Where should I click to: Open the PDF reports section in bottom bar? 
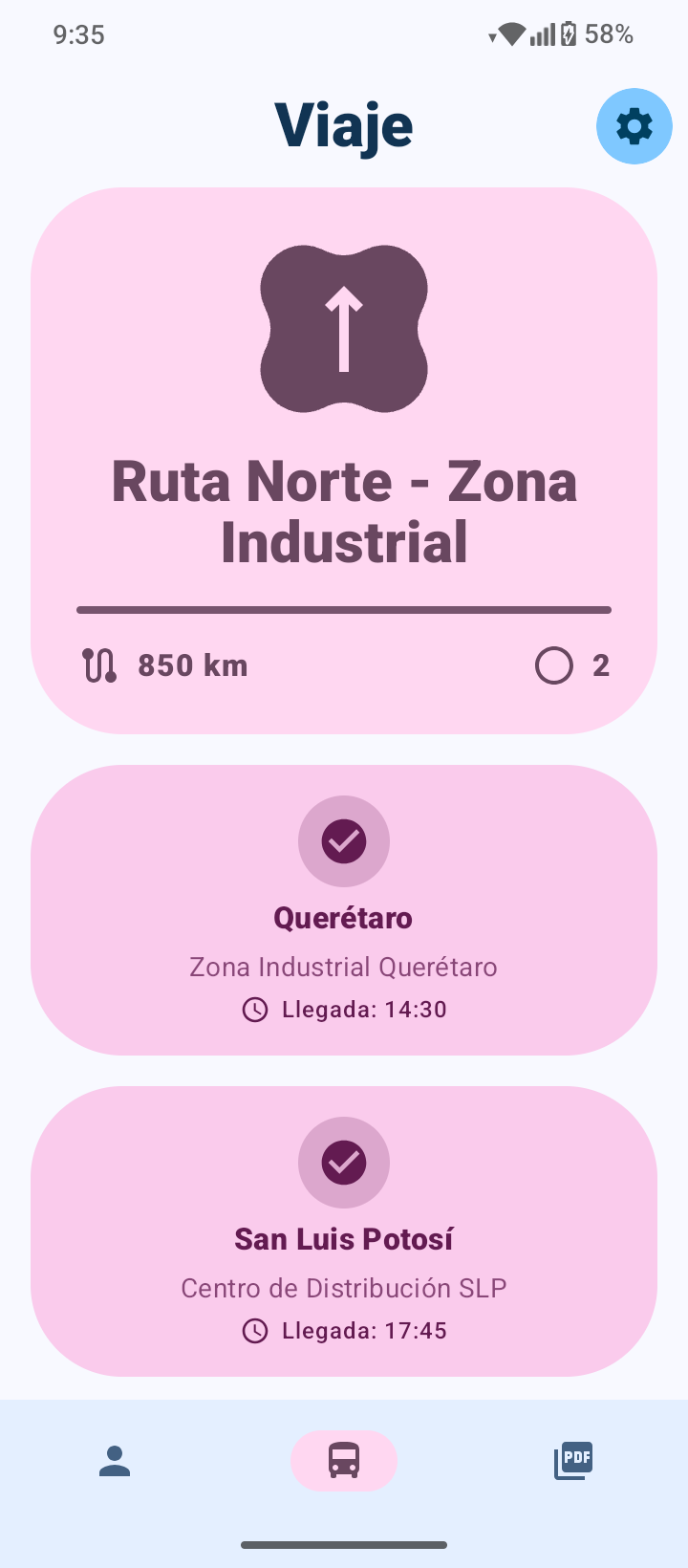click(572, 1460)
